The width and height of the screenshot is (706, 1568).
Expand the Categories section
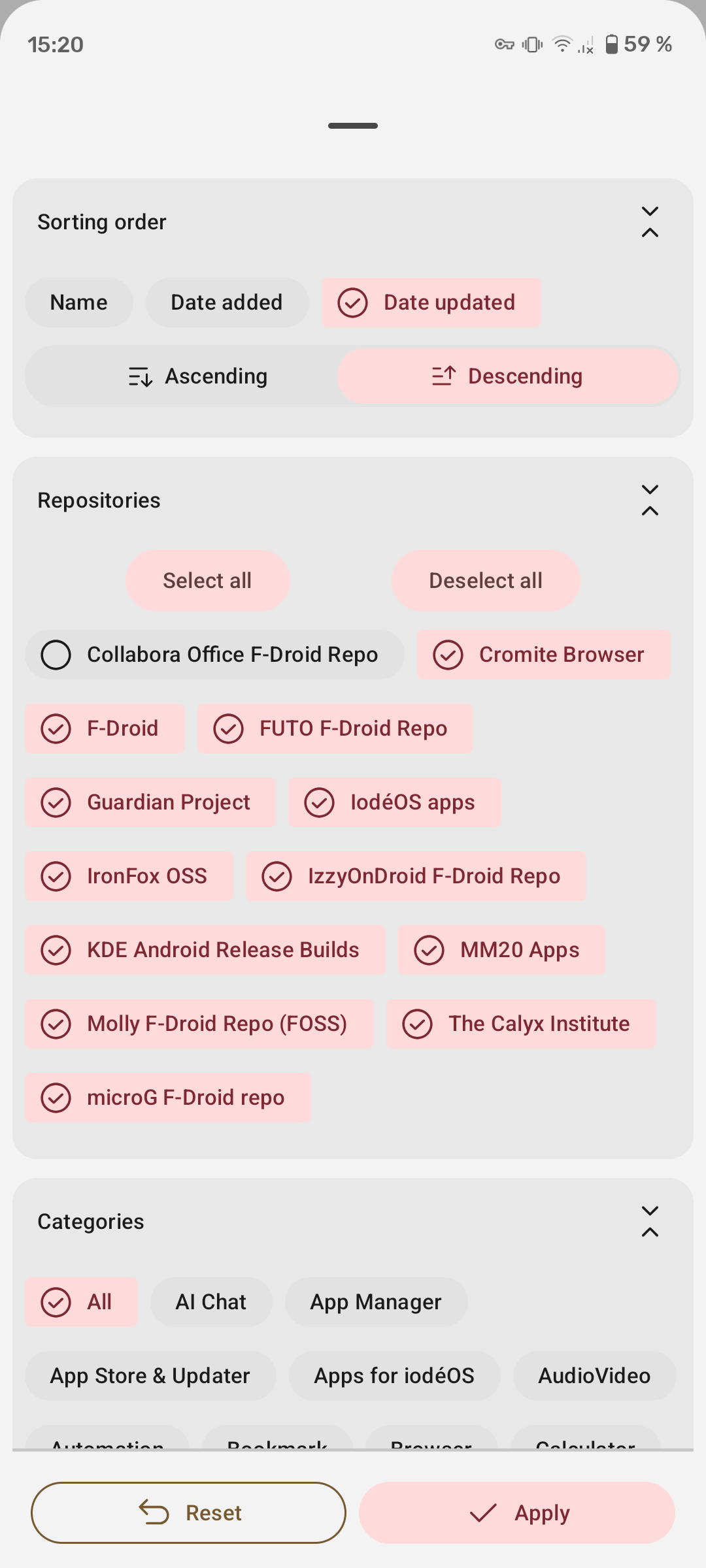point(649,1210)
